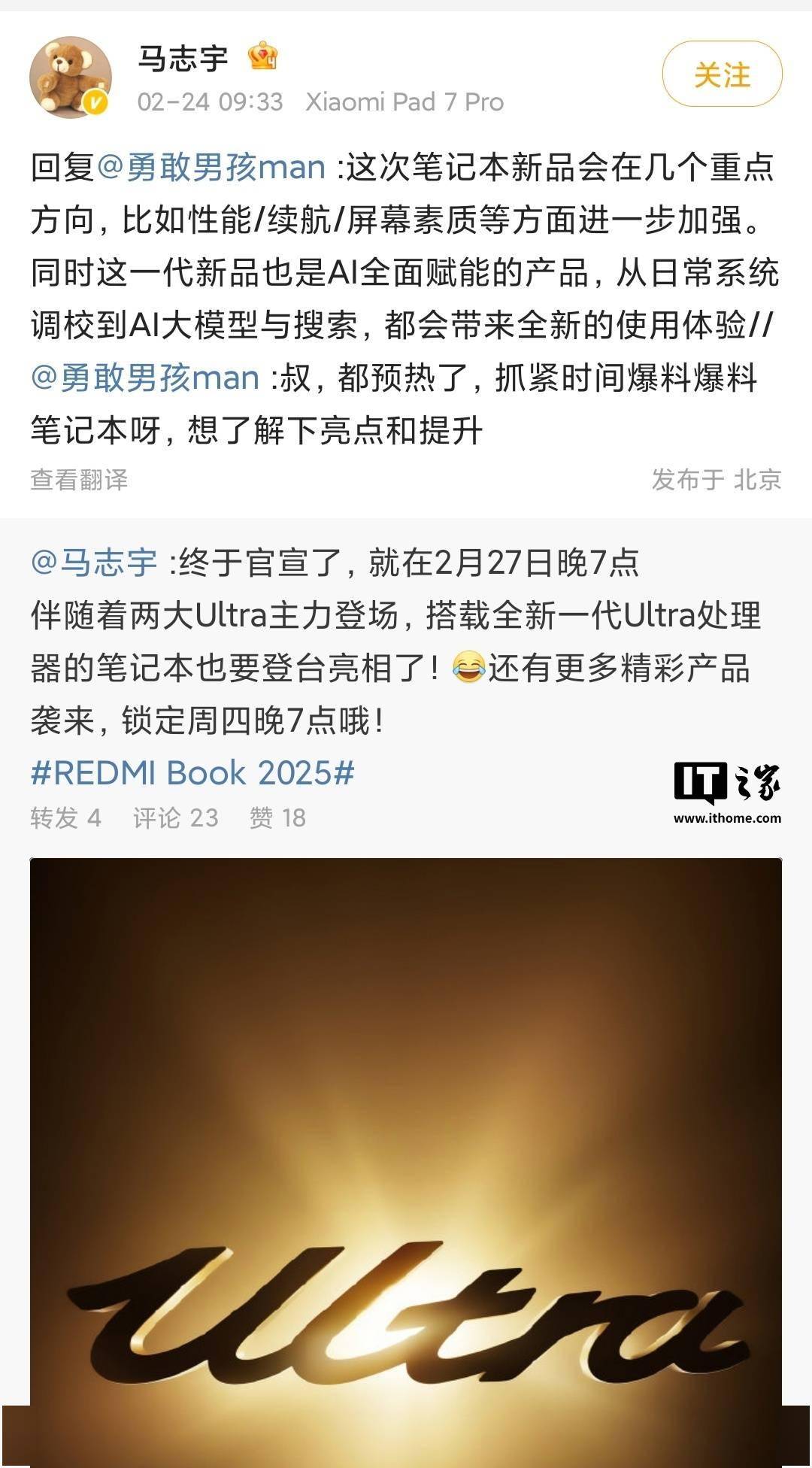
Task: Open the @马志宇 mention in the quoted post
Action: 94,563
